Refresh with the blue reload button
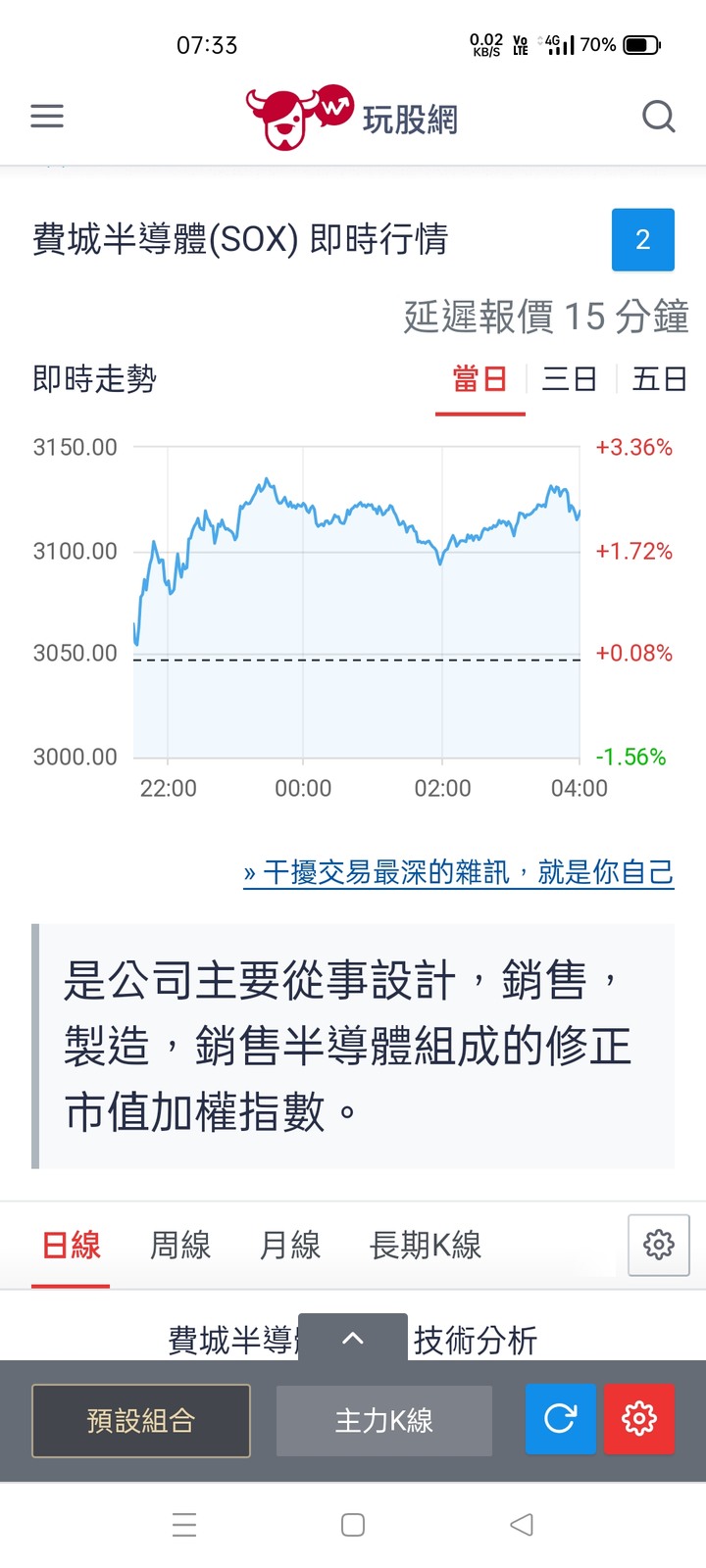This screenshot has height=1568, width=706. [x=560, y=1418]
